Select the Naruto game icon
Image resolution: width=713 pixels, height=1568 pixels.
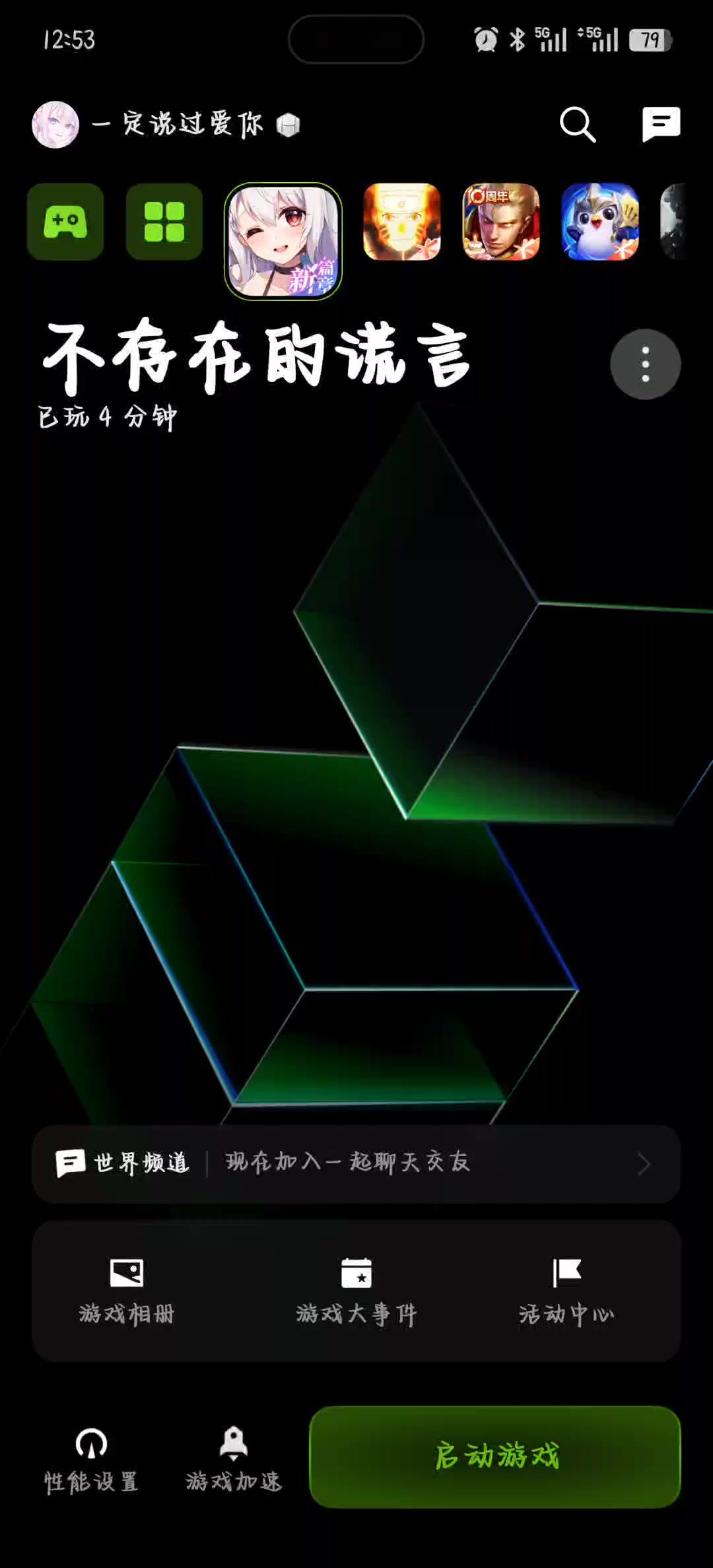[402, 222]
